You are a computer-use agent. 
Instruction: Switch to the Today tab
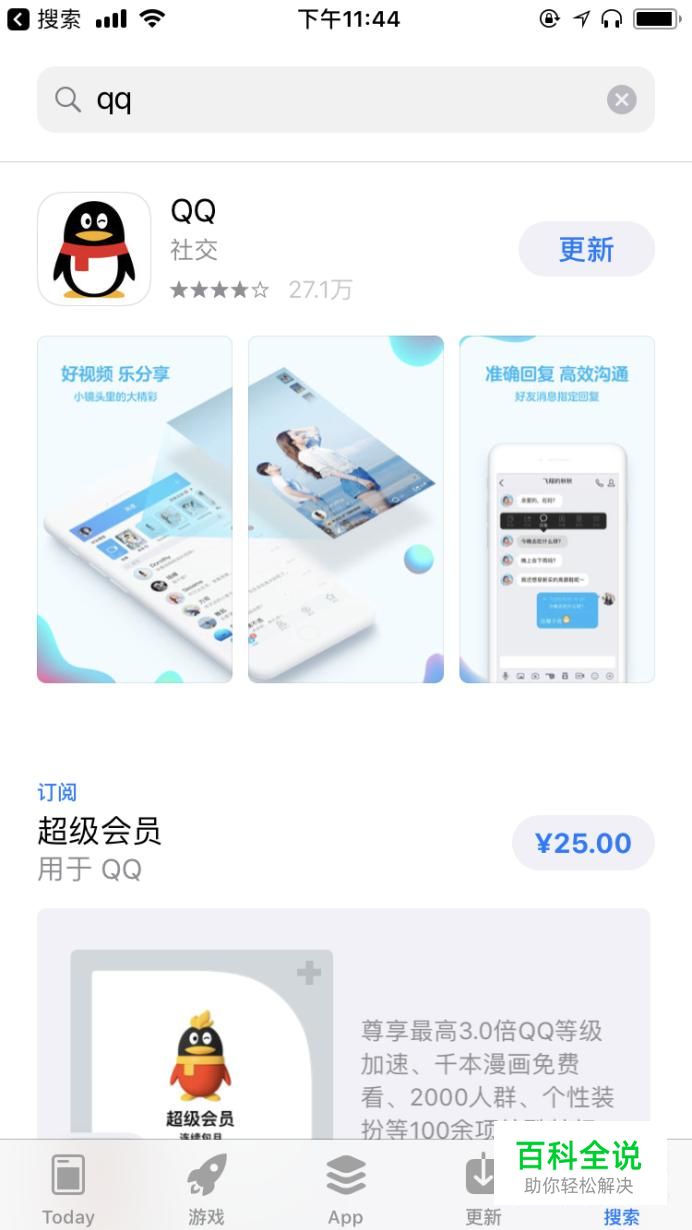pyautogui.click(x=68, y=1188)
